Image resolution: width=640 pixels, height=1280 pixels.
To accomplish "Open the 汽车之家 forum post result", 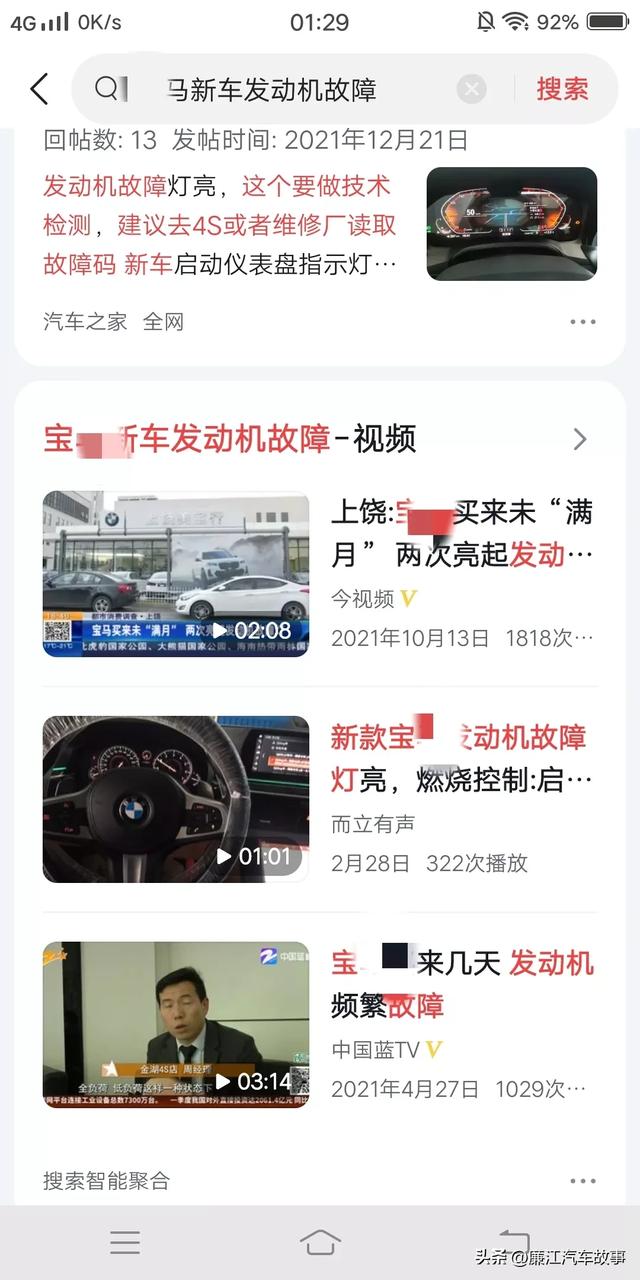I will [220, 225].
